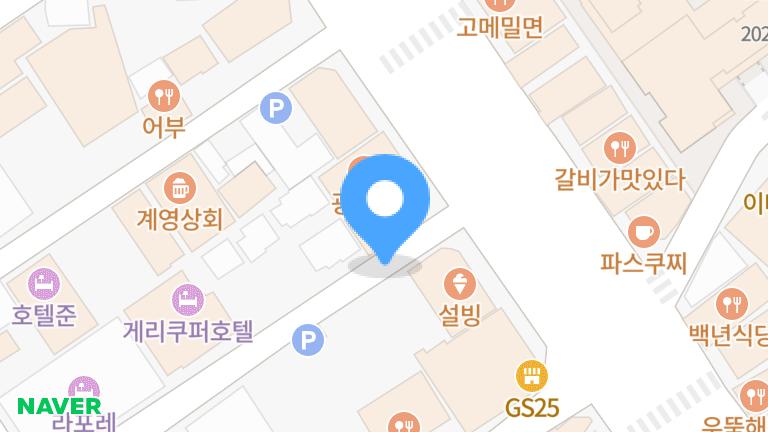Tap the parking marker near 어부
The width and height of the screenshot is (768, 432).
[275, 108]
